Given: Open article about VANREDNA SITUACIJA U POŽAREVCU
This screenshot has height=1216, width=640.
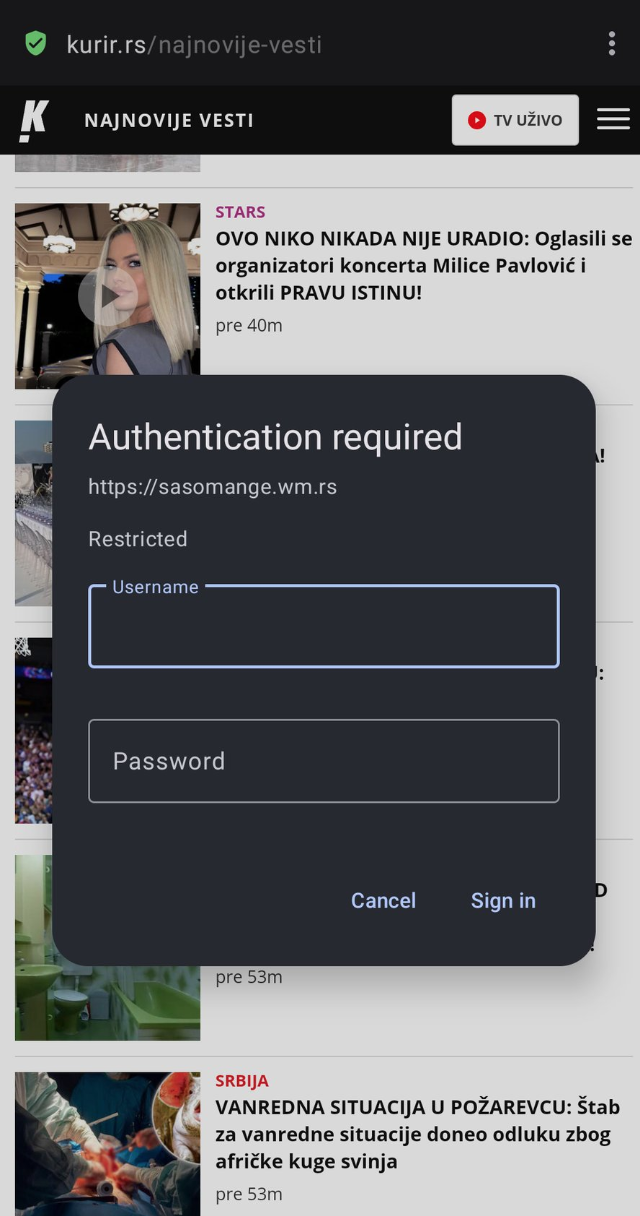Looking at the screenshot, I should click(x=417, y=1134).
